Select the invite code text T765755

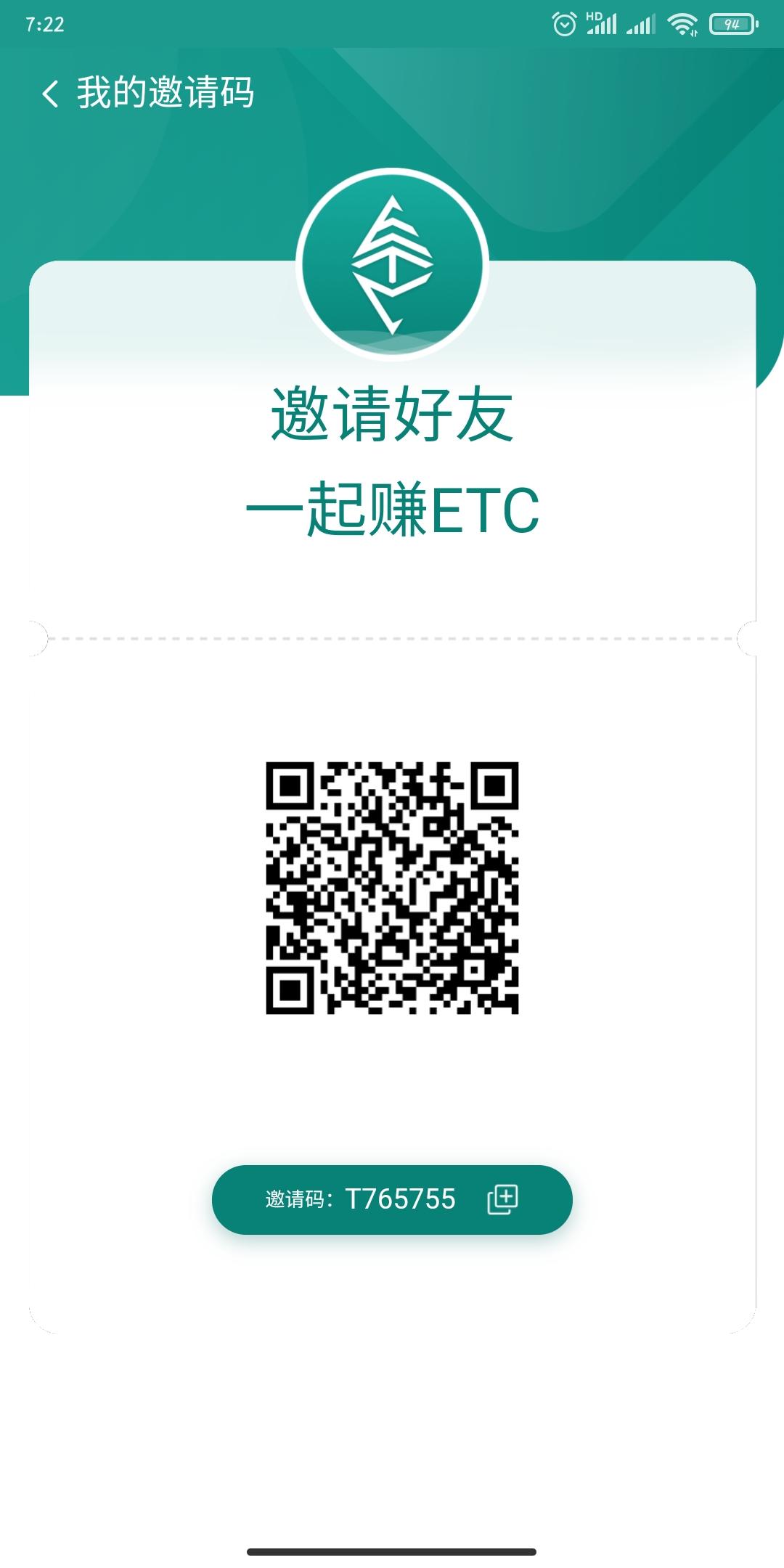pyautogui.click(x=401, y=1199)
